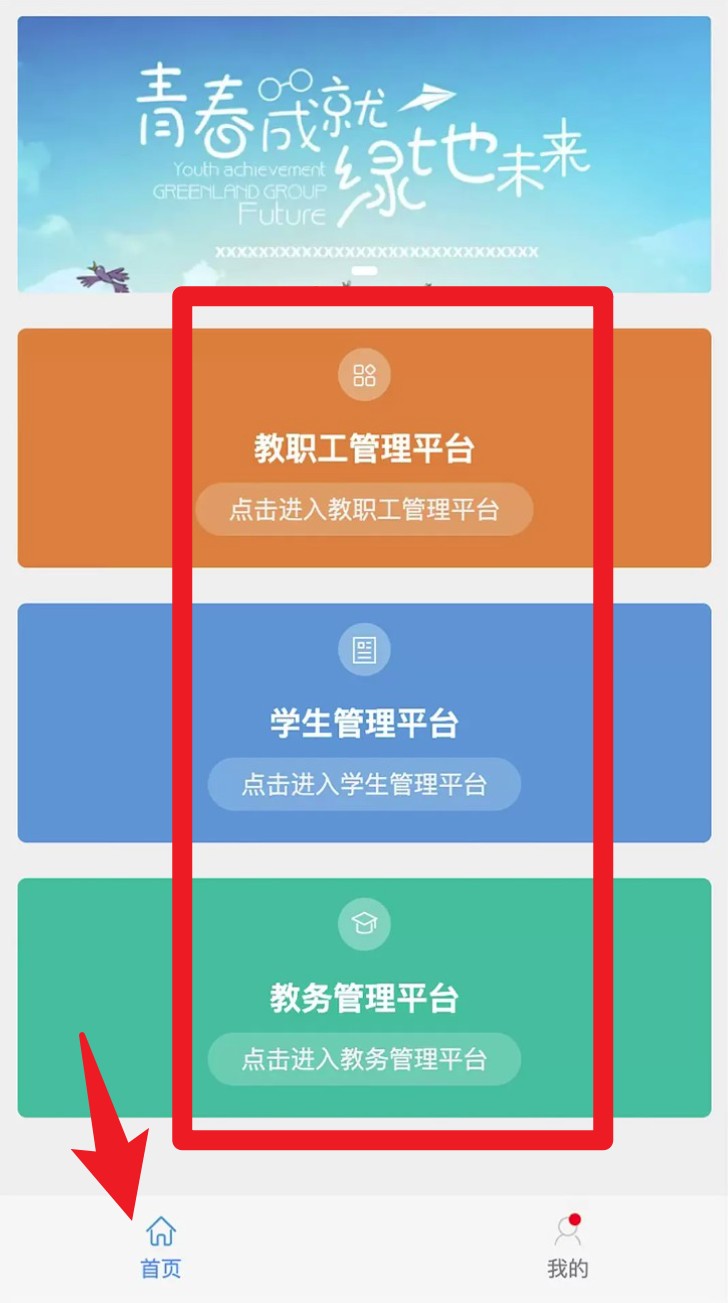Viewport: 728px width, 1303px height.
Task: Tap 点击进入教职工管理平台 button
Action: coord(364,510)
